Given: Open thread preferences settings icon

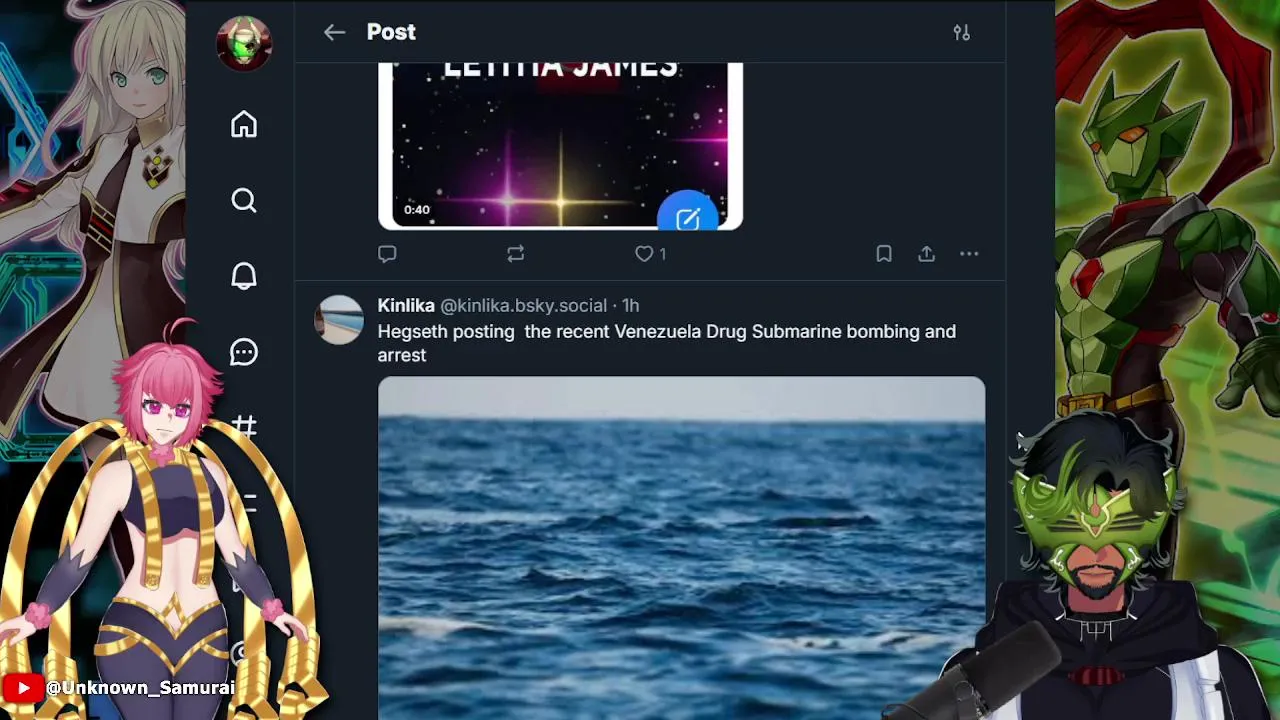Looking at the screenshot, I should [961, 33].
